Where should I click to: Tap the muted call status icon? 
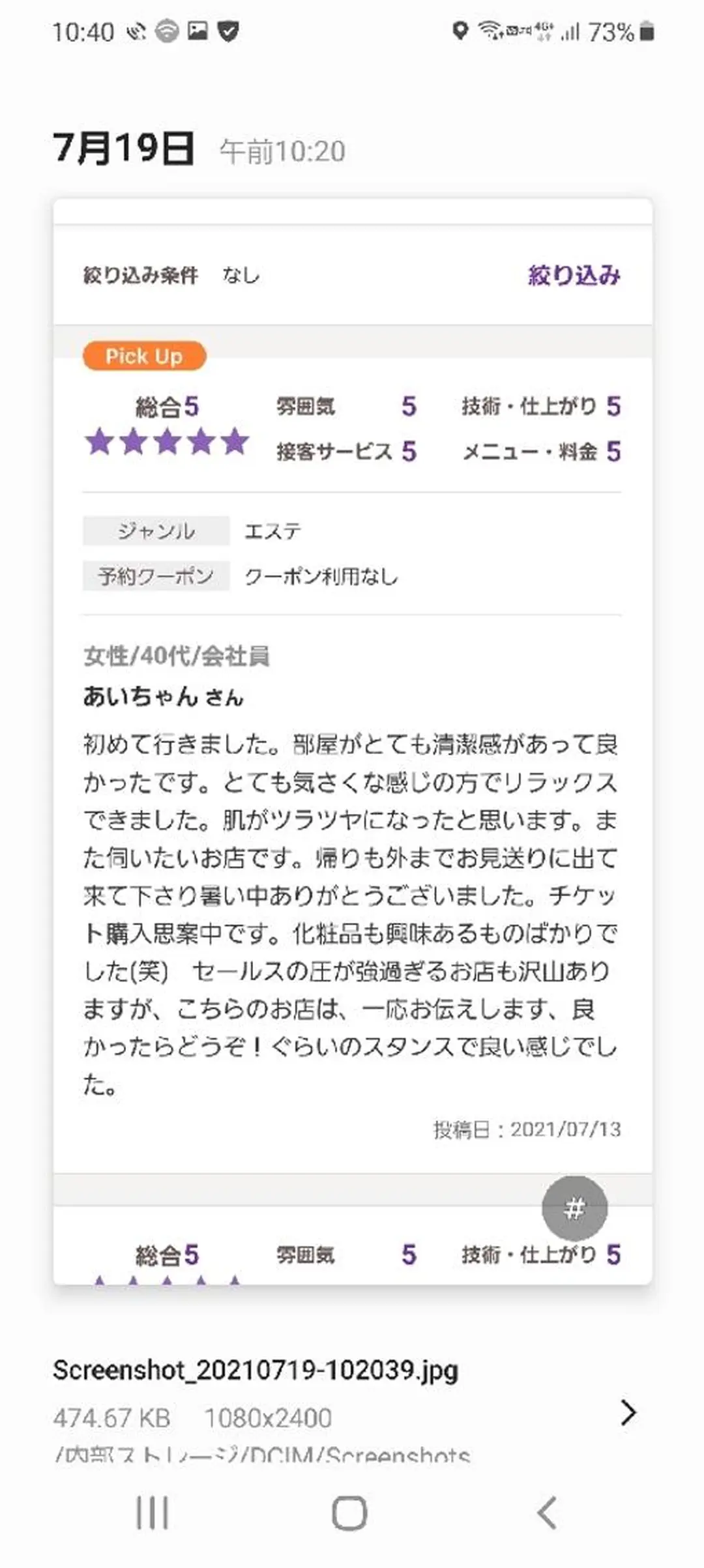[x=135, y=31]
